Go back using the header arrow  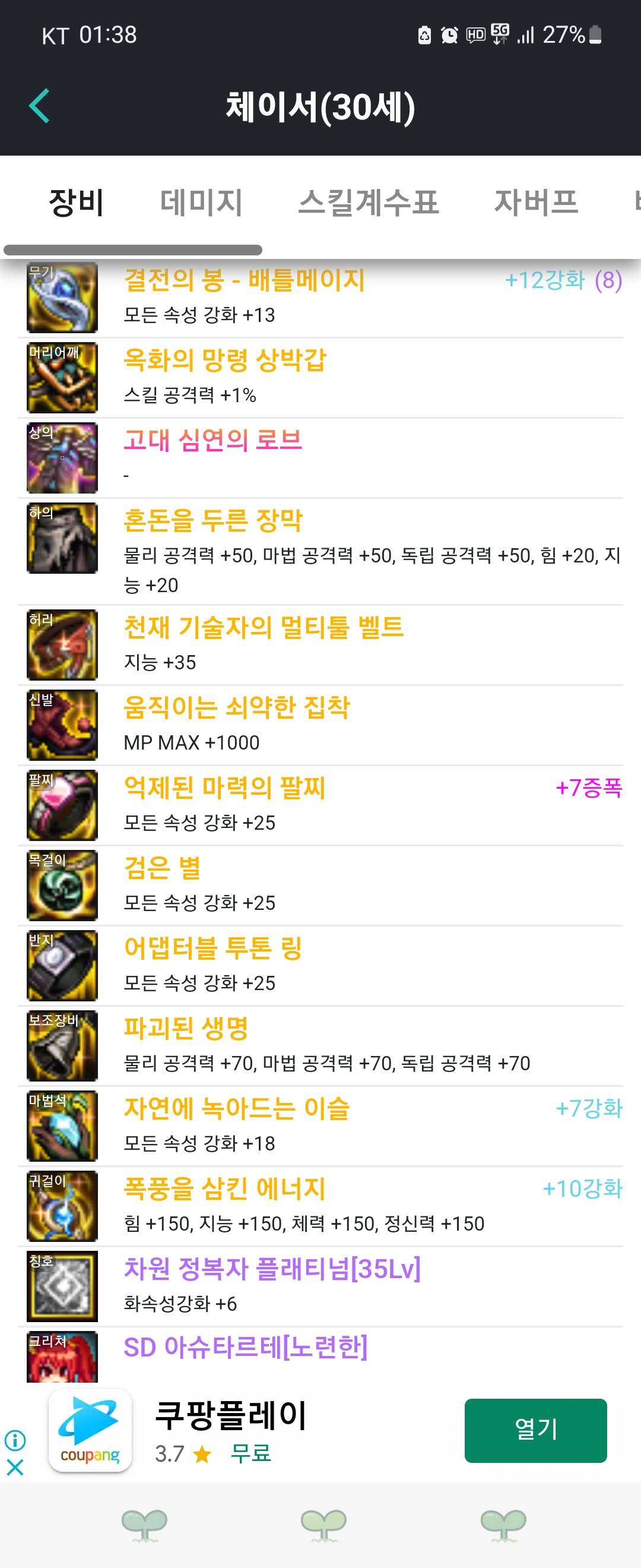point(40,106)
